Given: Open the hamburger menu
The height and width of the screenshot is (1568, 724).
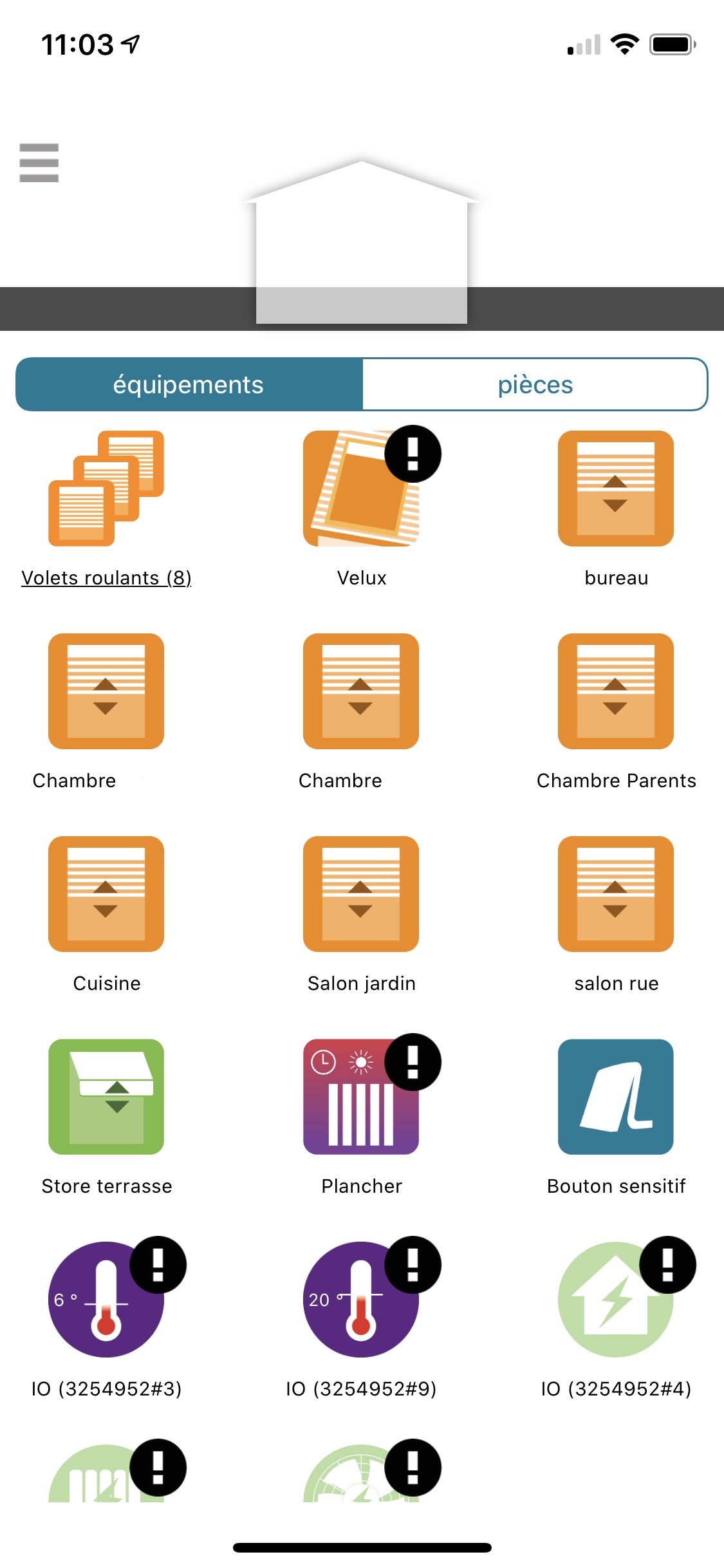Looking at the screenshot, I should coord(39,162).
